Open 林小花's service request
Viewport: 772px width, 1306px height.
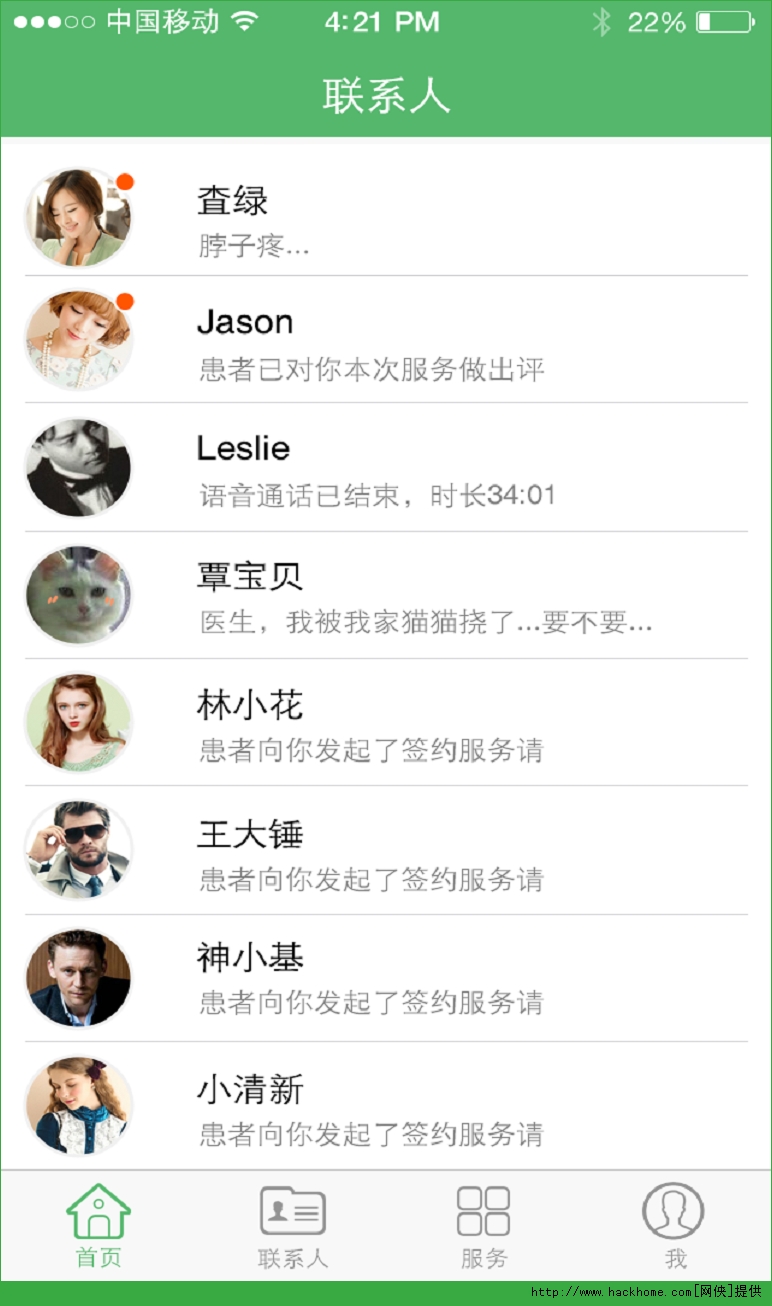click(386, 725)
